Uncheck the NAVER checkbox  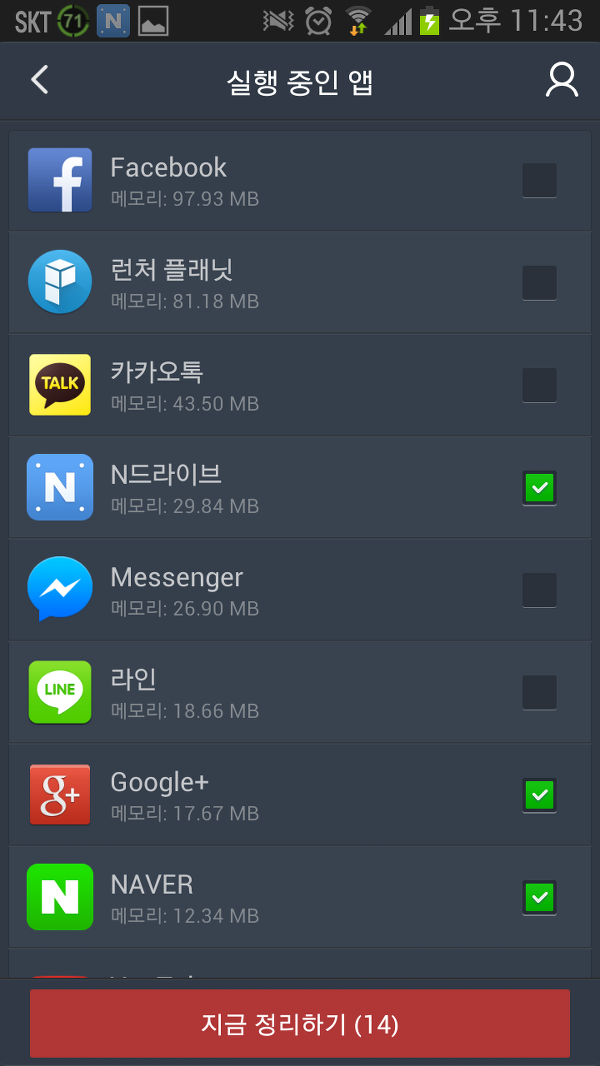pos(540,897)
